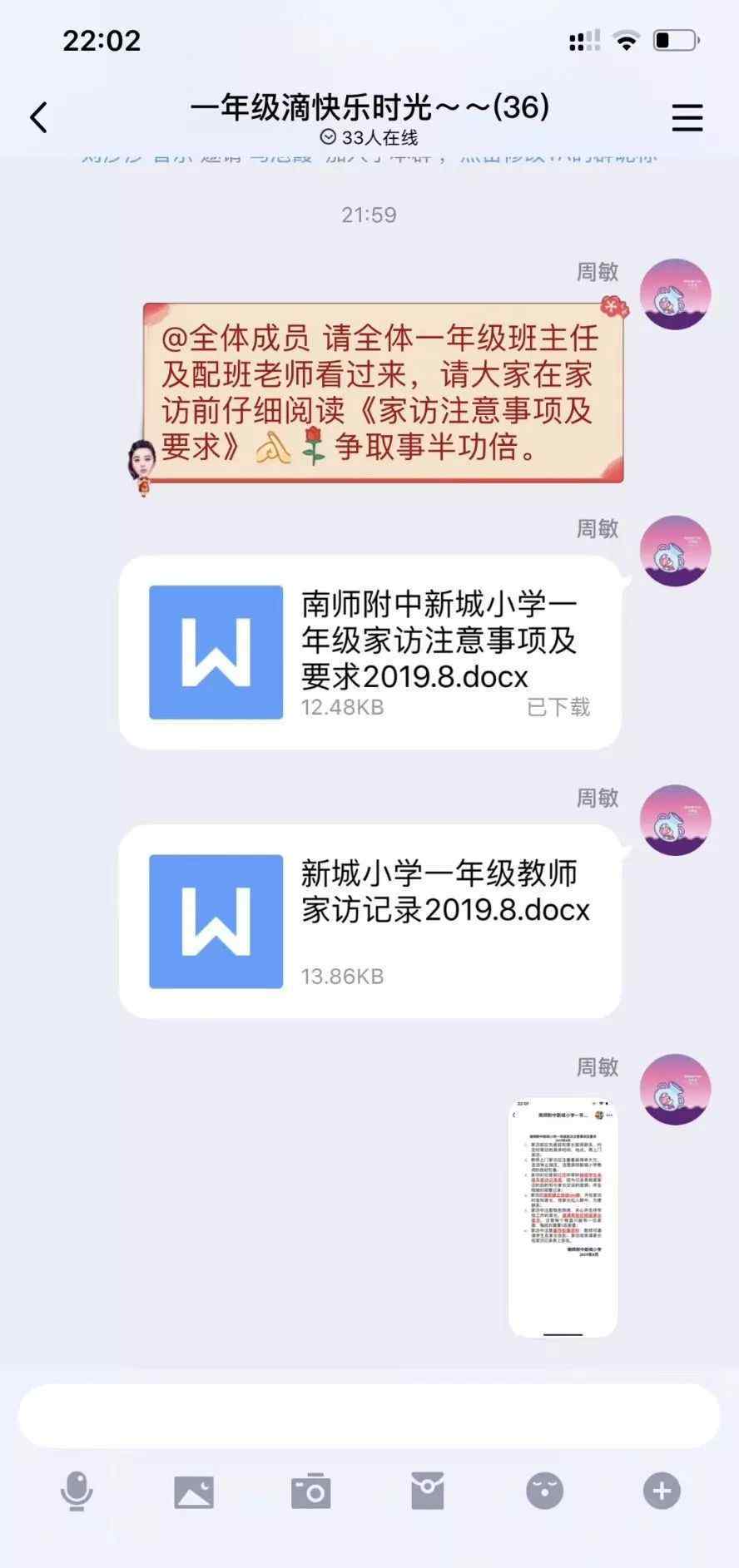The height and width of the screenshot is (1568, 739).
Task: Go back from the group chat
Action: tap(38, 117)
